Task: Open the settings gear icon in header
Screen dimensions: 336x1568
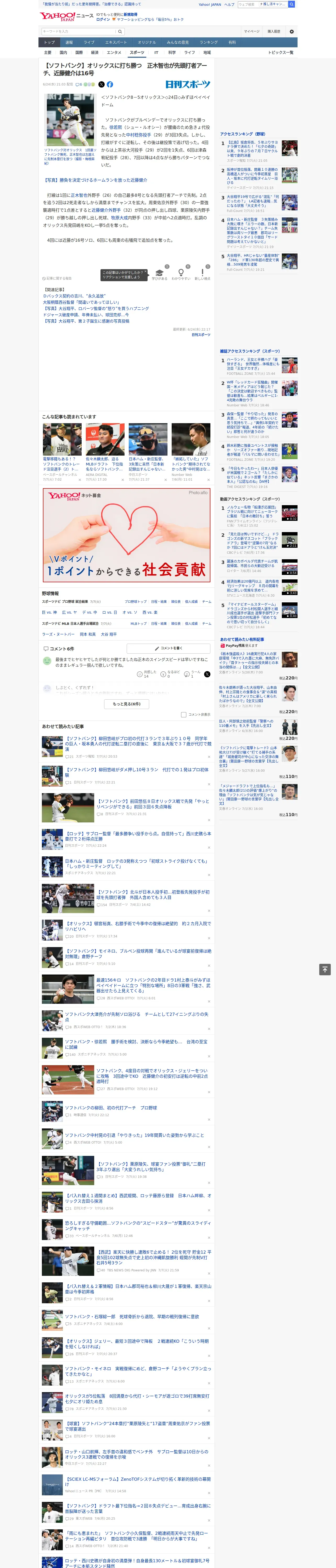Action: tap(292, 31)
